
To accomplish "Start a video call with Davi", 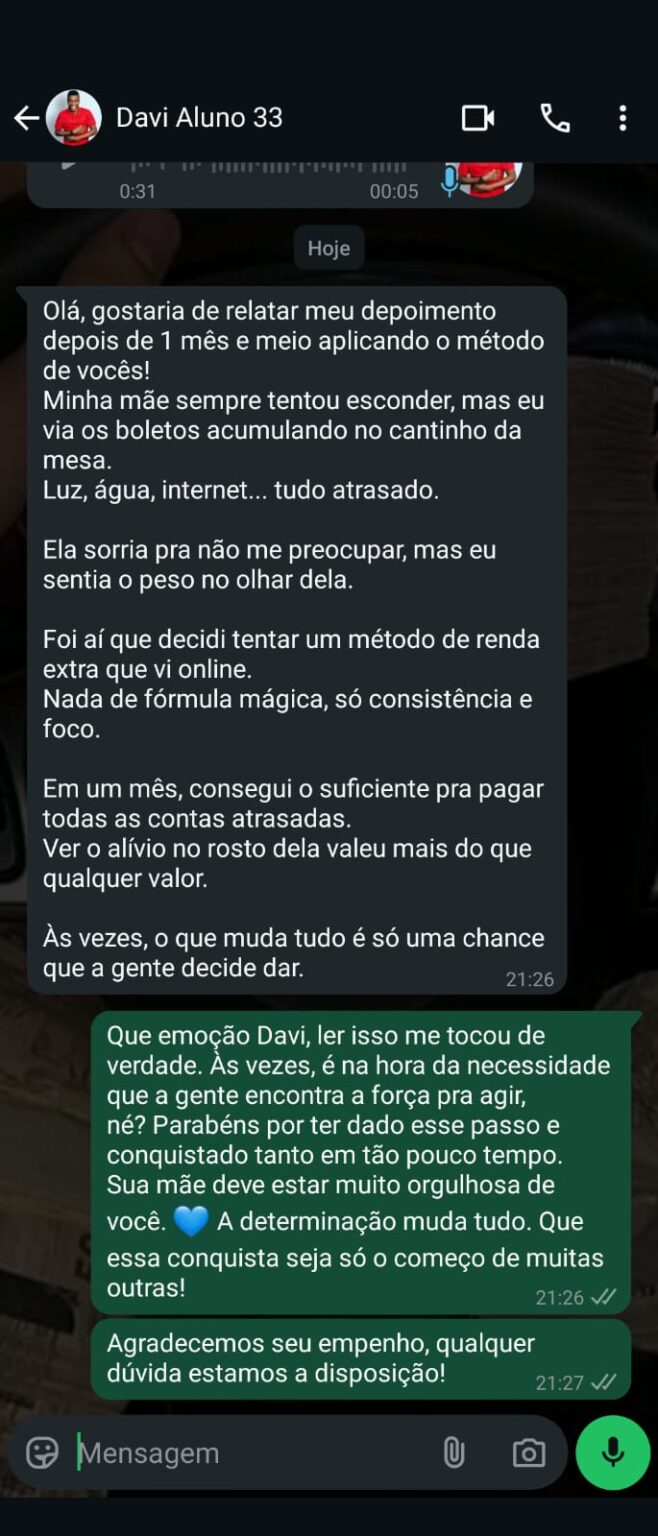I will click(x=478, y=118).
